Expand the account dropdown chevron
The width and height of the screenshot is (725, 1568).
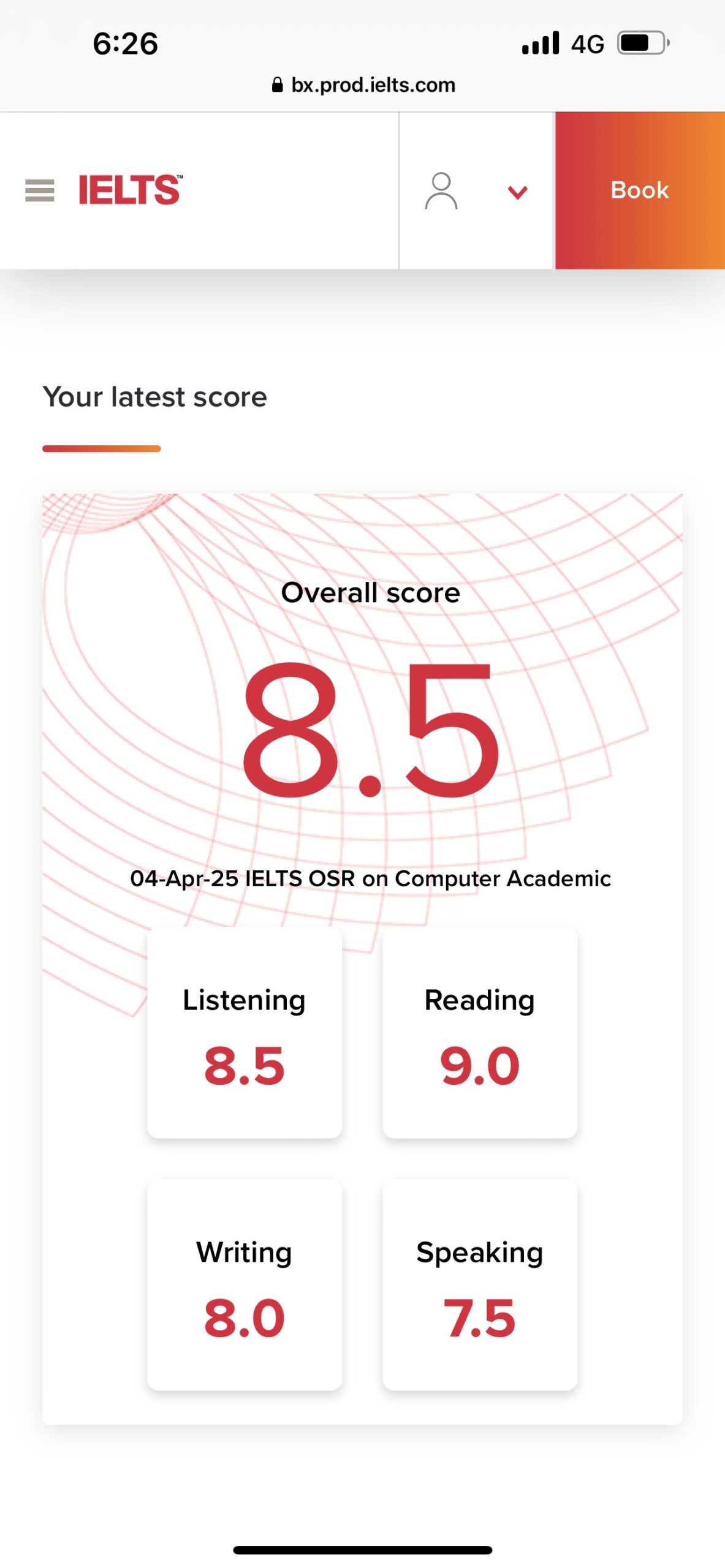tap(518, 193)
